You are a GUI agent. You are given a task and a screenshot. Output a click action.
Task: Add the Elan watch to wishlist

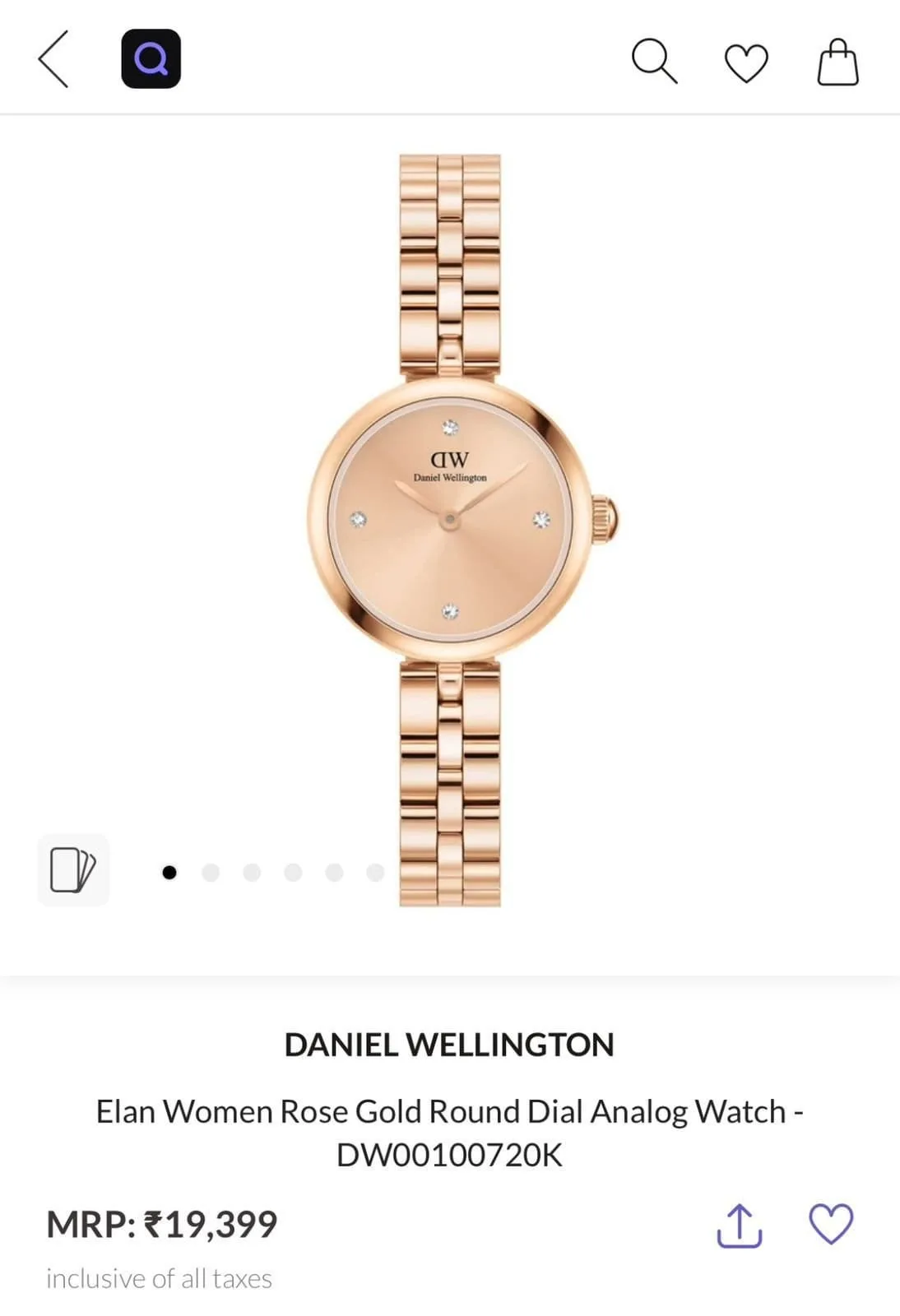831,1224
